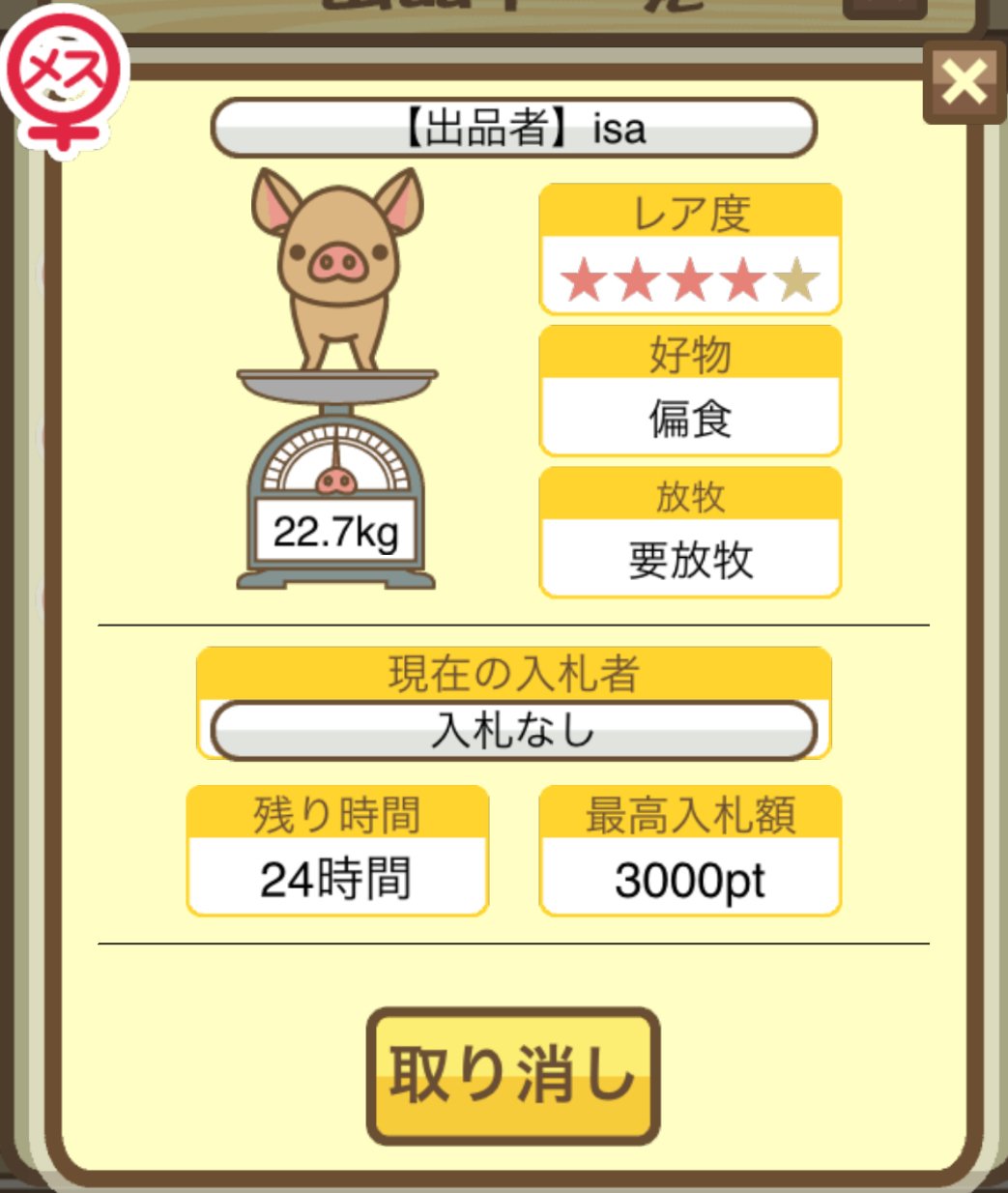Close the auction detail dialog
1008x1193 pixels.
(x=964, y=82)
